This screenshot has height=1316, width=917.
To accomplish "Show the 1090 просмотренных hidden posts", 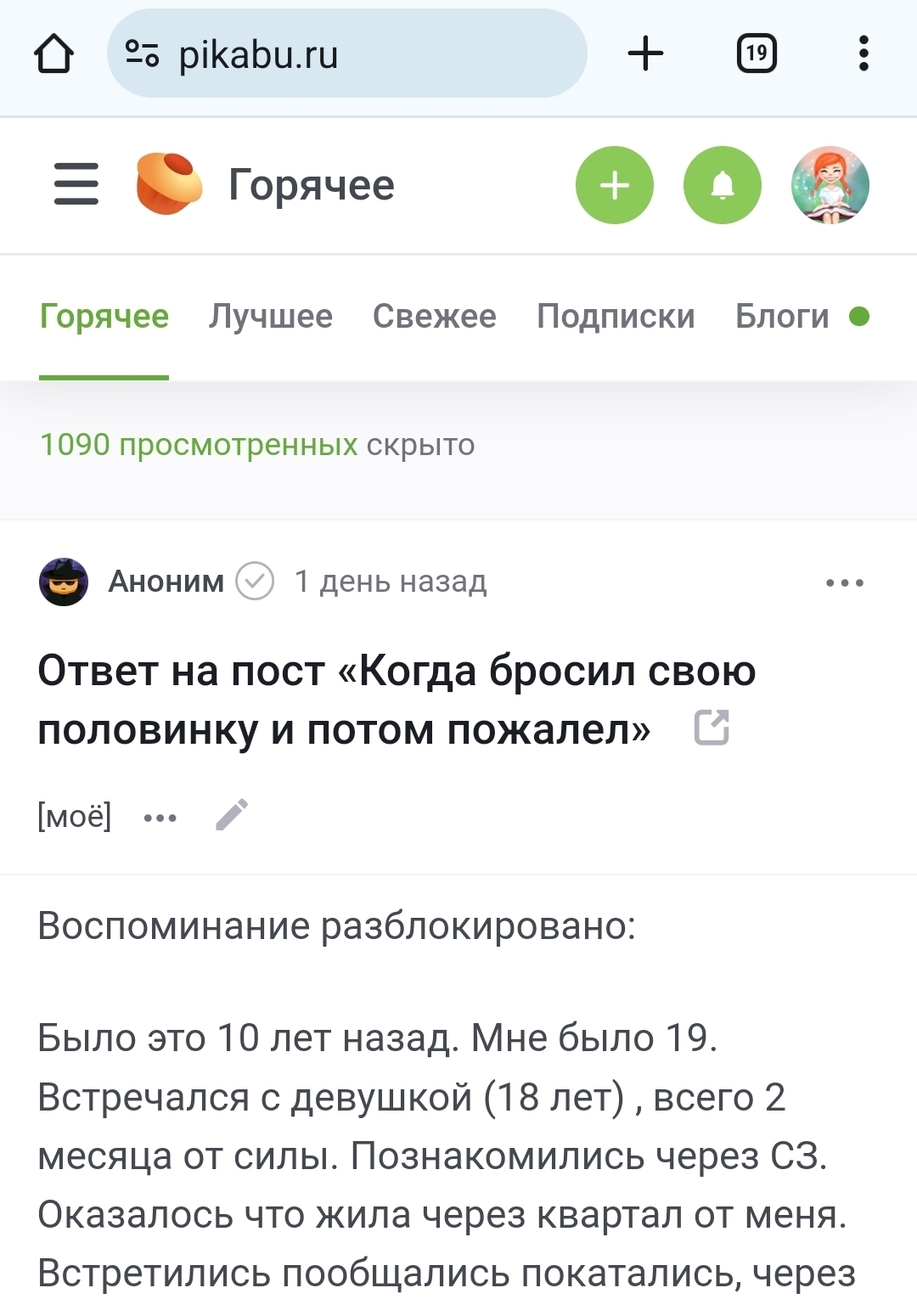I will pos(199,445).
